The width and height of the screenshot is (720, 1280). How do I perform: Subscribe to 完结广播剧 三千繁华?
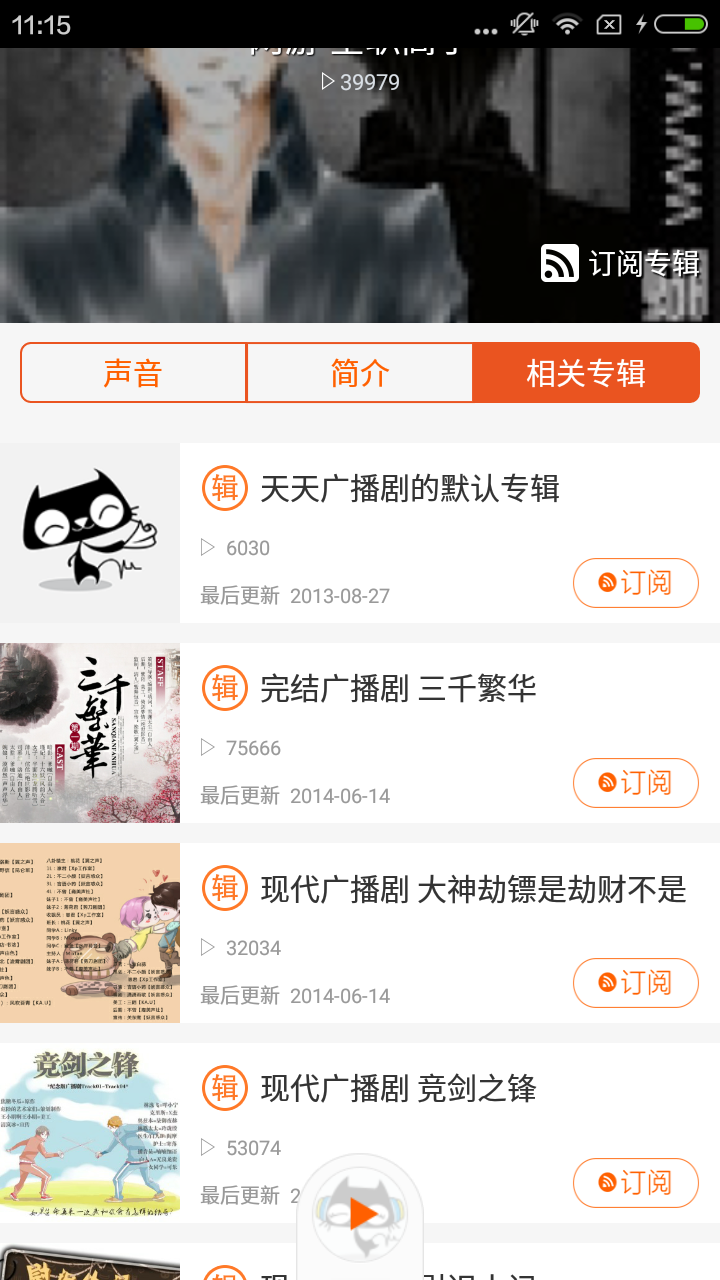pos(635,783)
